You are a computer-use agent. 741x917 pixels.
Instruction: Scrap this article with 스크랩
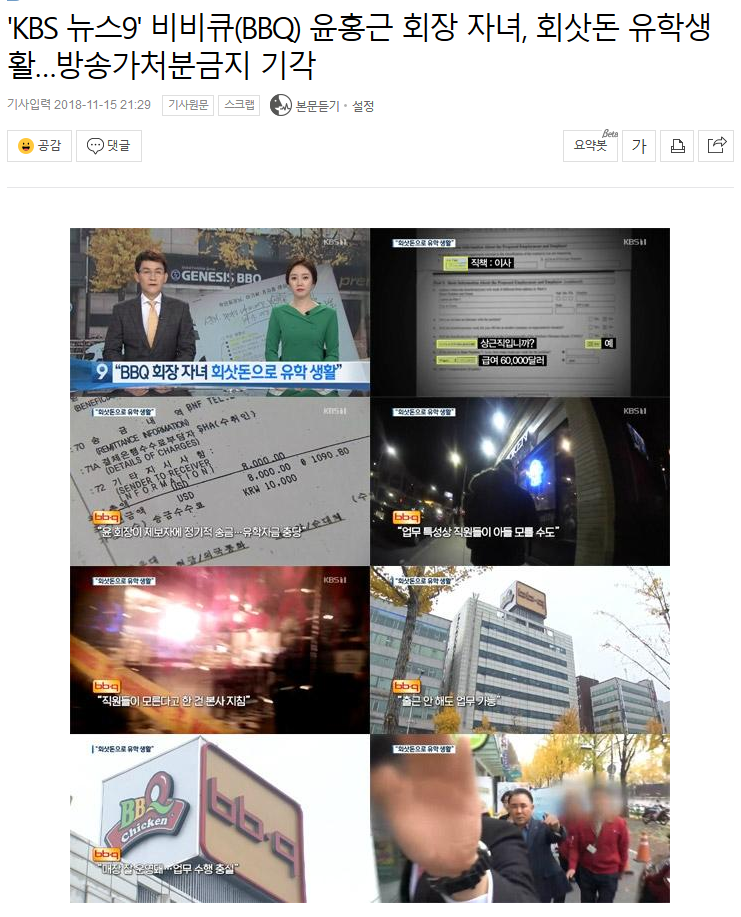tap(240, 104)
